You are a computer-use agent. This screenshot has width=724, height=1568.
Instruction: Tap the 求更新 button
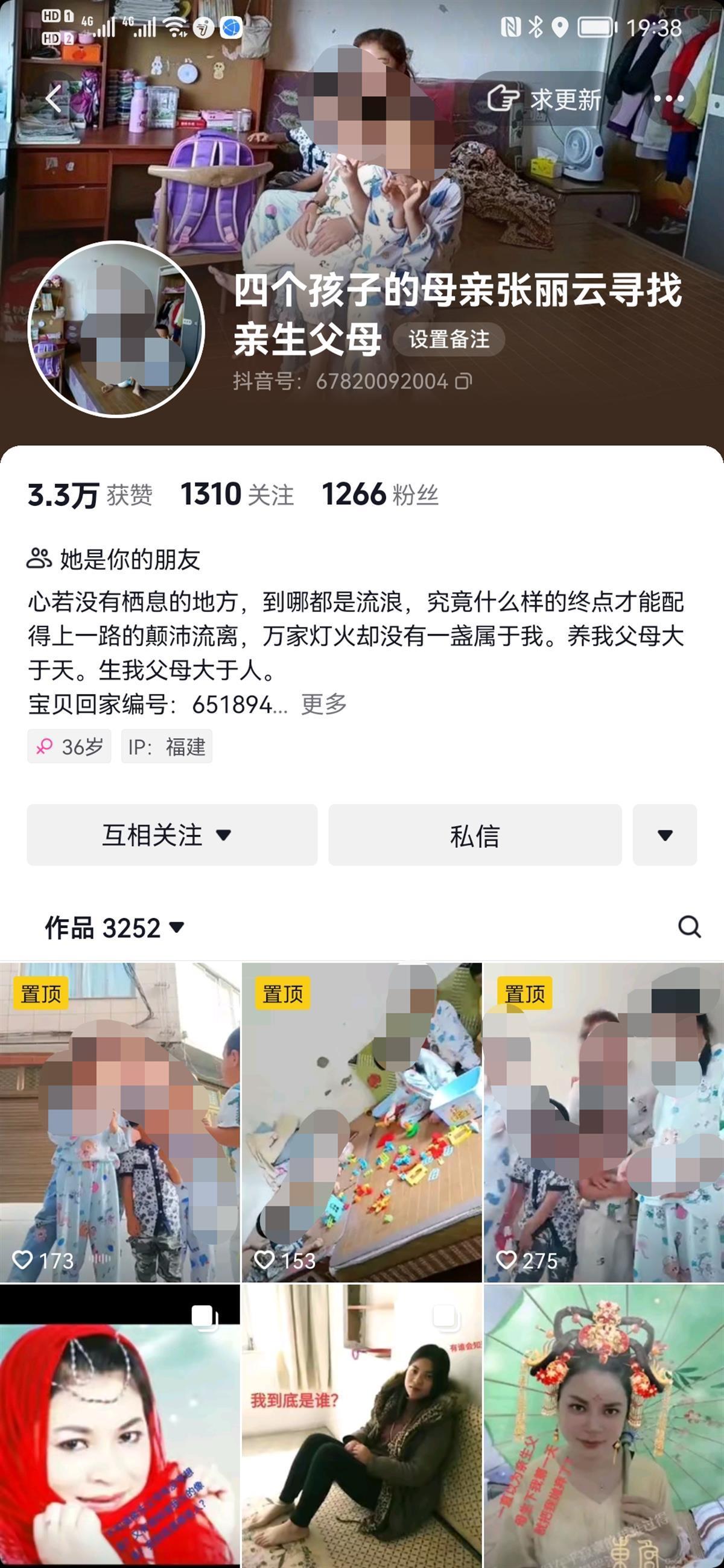click(544, 100)
